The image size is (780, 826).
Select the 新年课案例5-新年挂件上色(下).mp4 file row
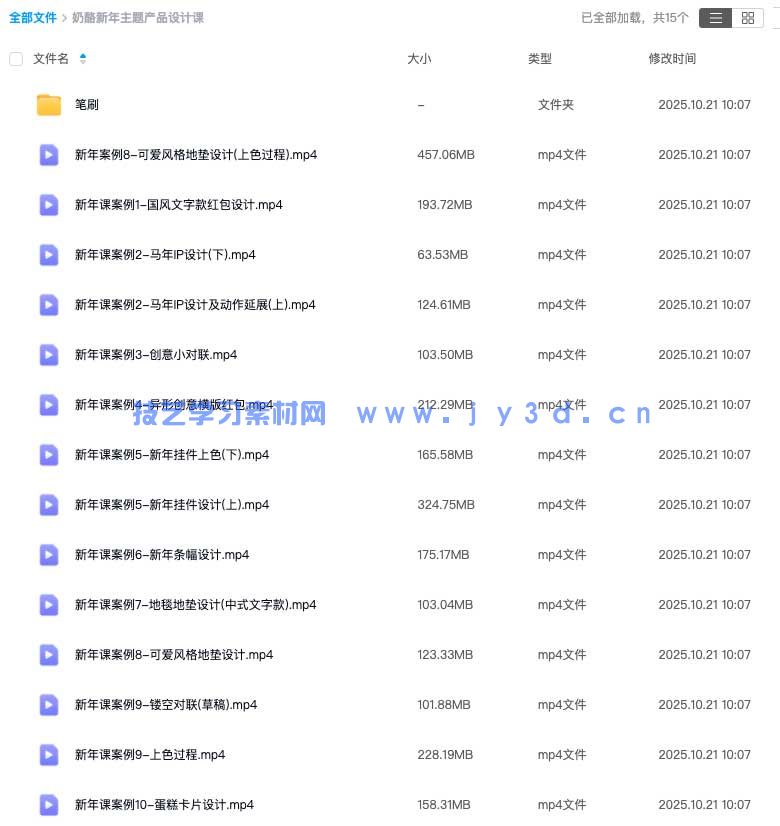pyautogui.click(x=172, y=454)
